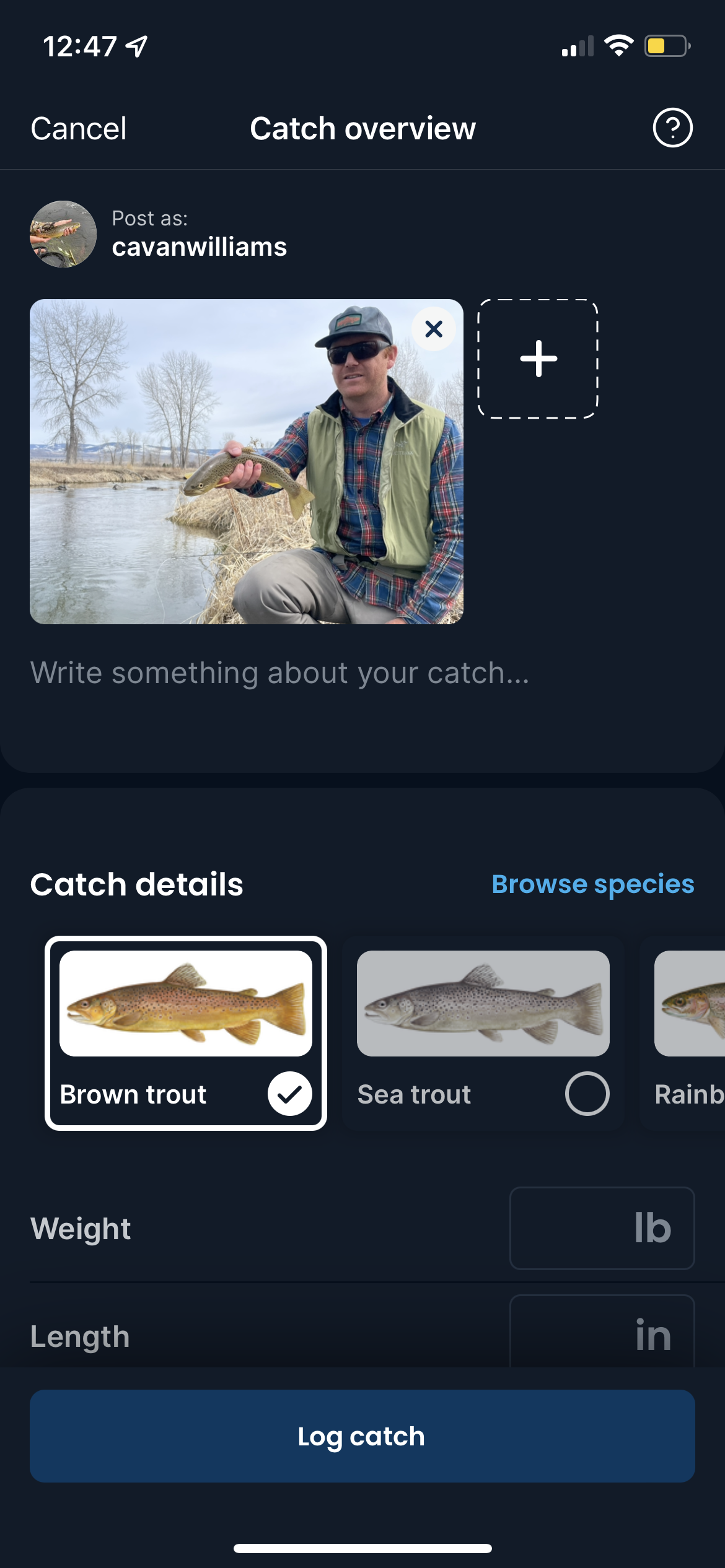Select Sea trout as the species
The height and width of the screenshot is (1568, 725).
[483, 1033]
